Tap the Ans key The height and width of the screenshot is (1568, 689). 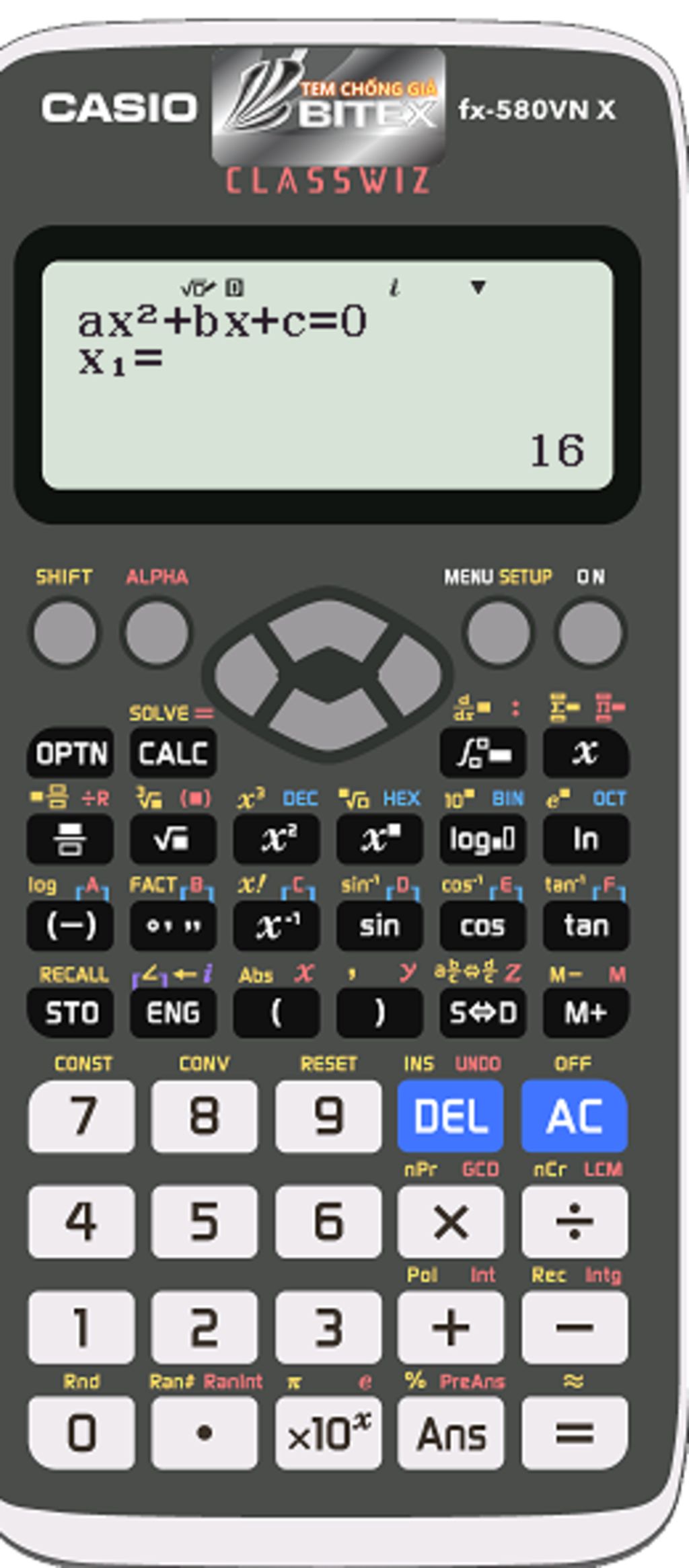(450, 1433)
